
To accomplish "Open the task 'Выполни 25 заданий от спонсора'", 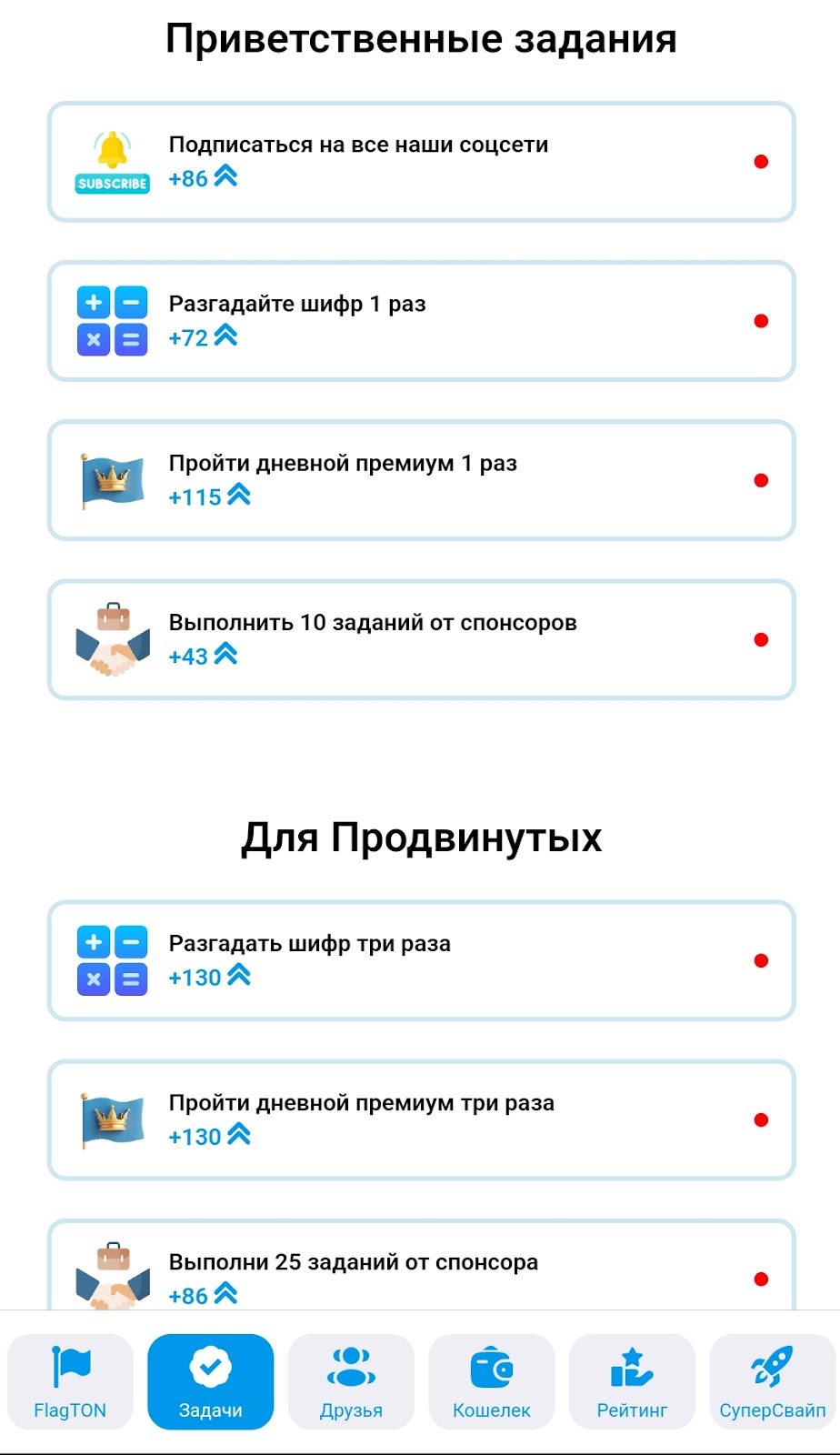I will [x=421, y=1265].
